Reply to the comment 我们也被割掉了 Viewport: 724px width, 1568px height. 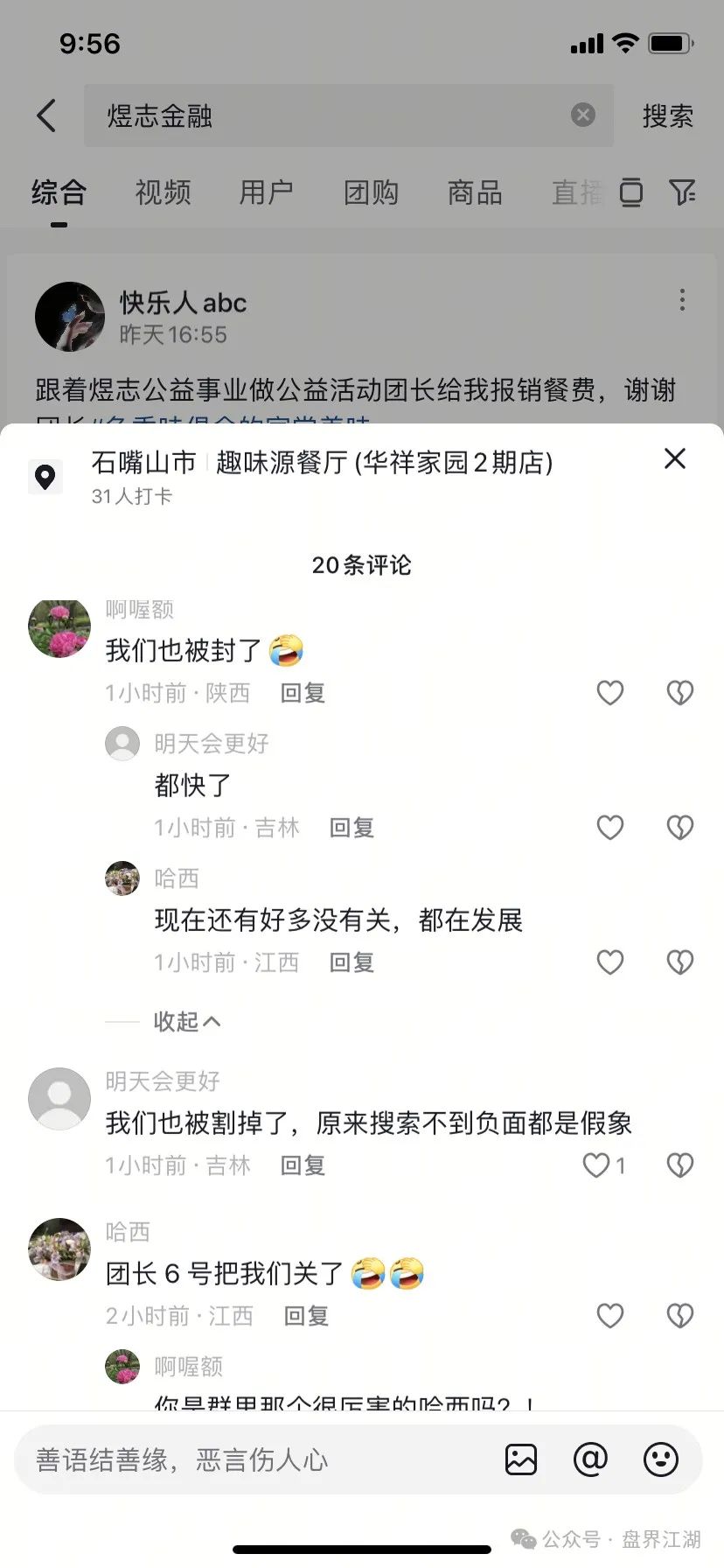pyautogui.click(x=303, y=1165)
